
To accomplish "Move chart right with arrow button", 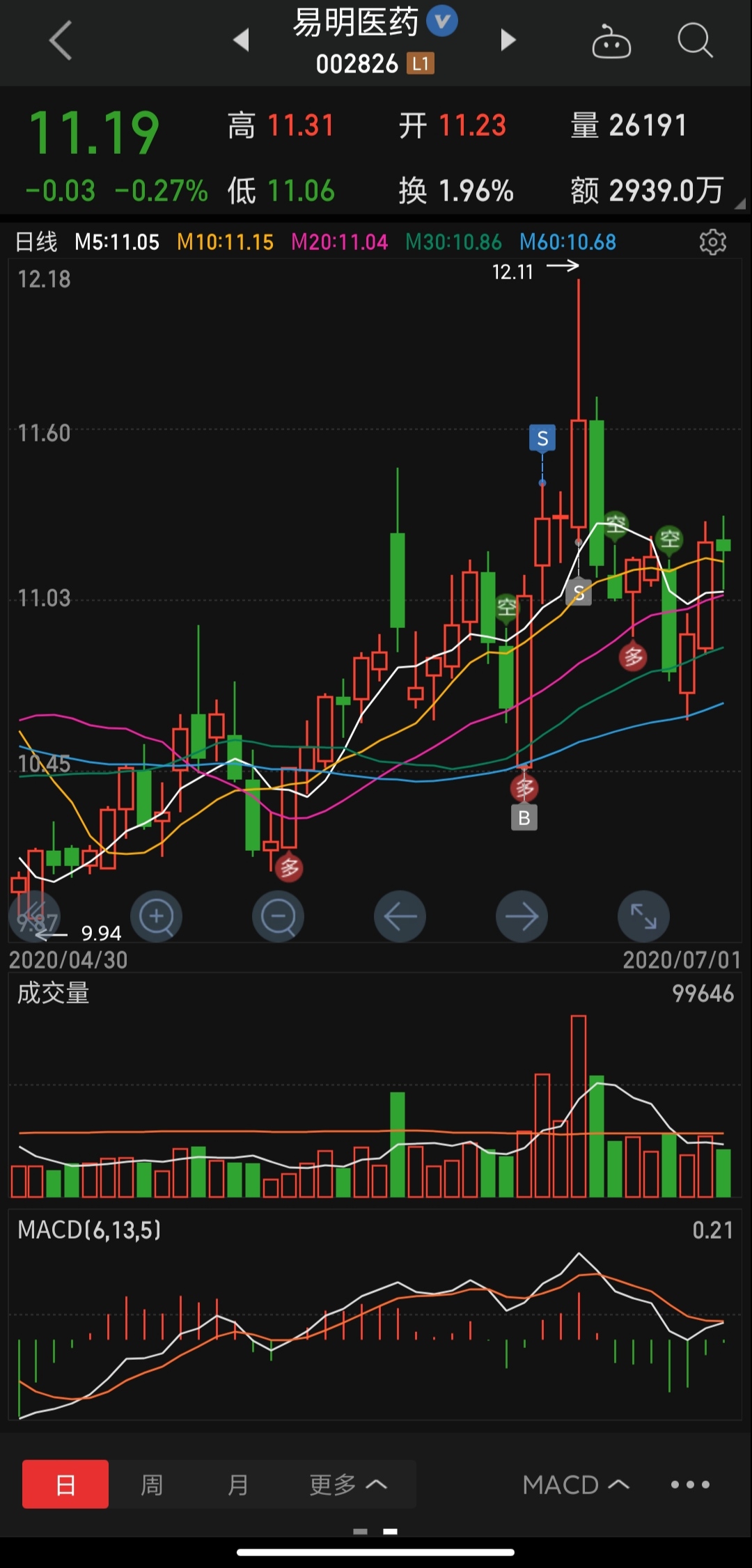I will (522, 916).
